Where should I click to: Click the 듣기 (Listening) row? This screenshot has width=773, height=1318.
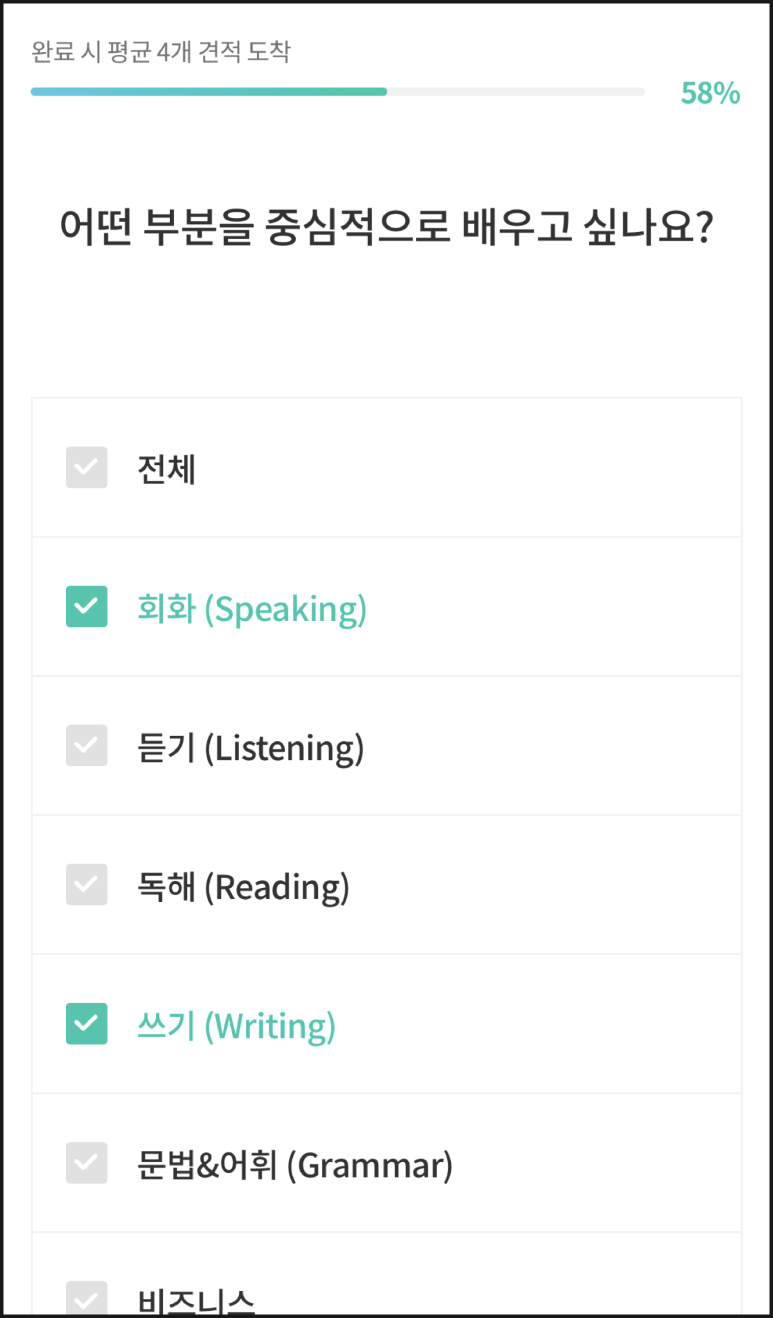[x=386, y=746]
